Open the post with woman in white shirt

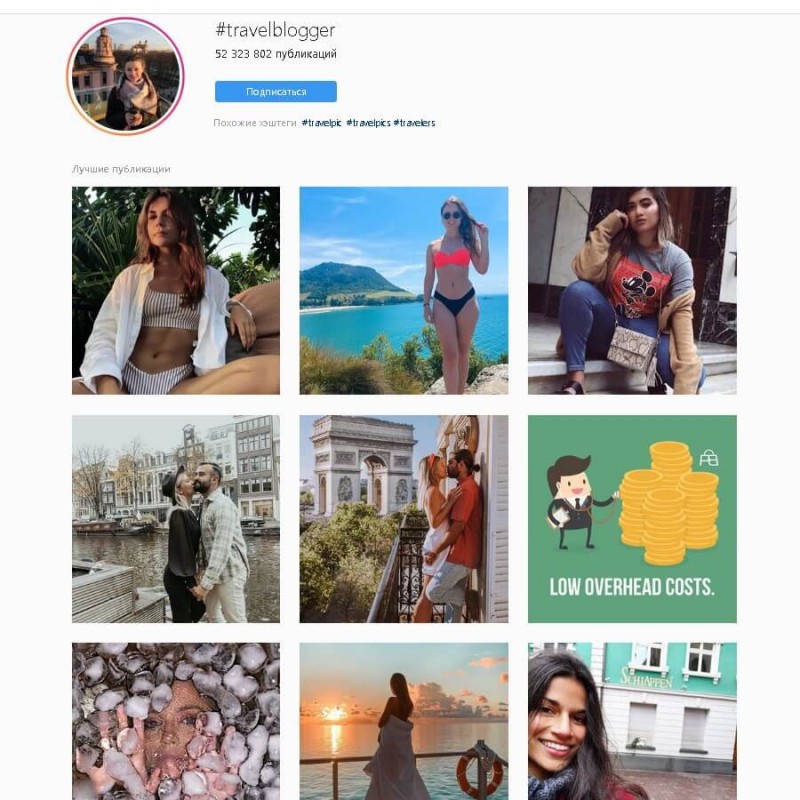(x=176, y=290)
